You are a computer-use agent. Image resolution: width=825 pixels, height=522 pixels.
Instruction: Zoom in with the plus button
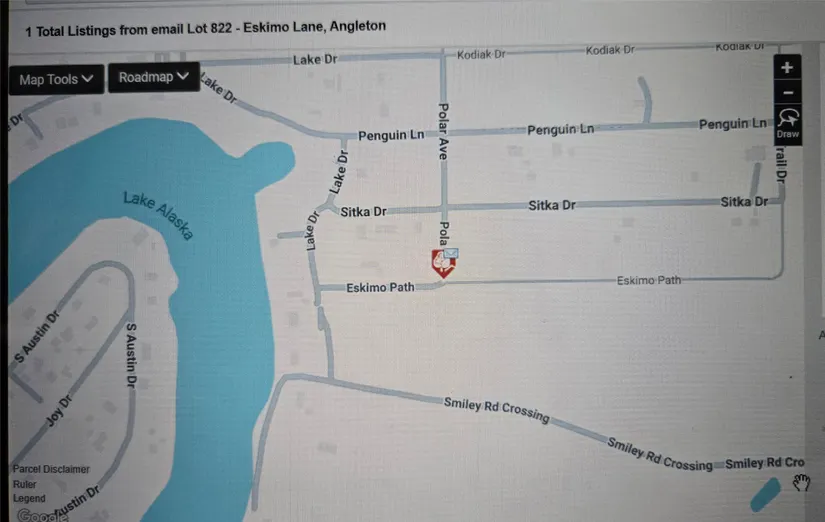point(787,68)
